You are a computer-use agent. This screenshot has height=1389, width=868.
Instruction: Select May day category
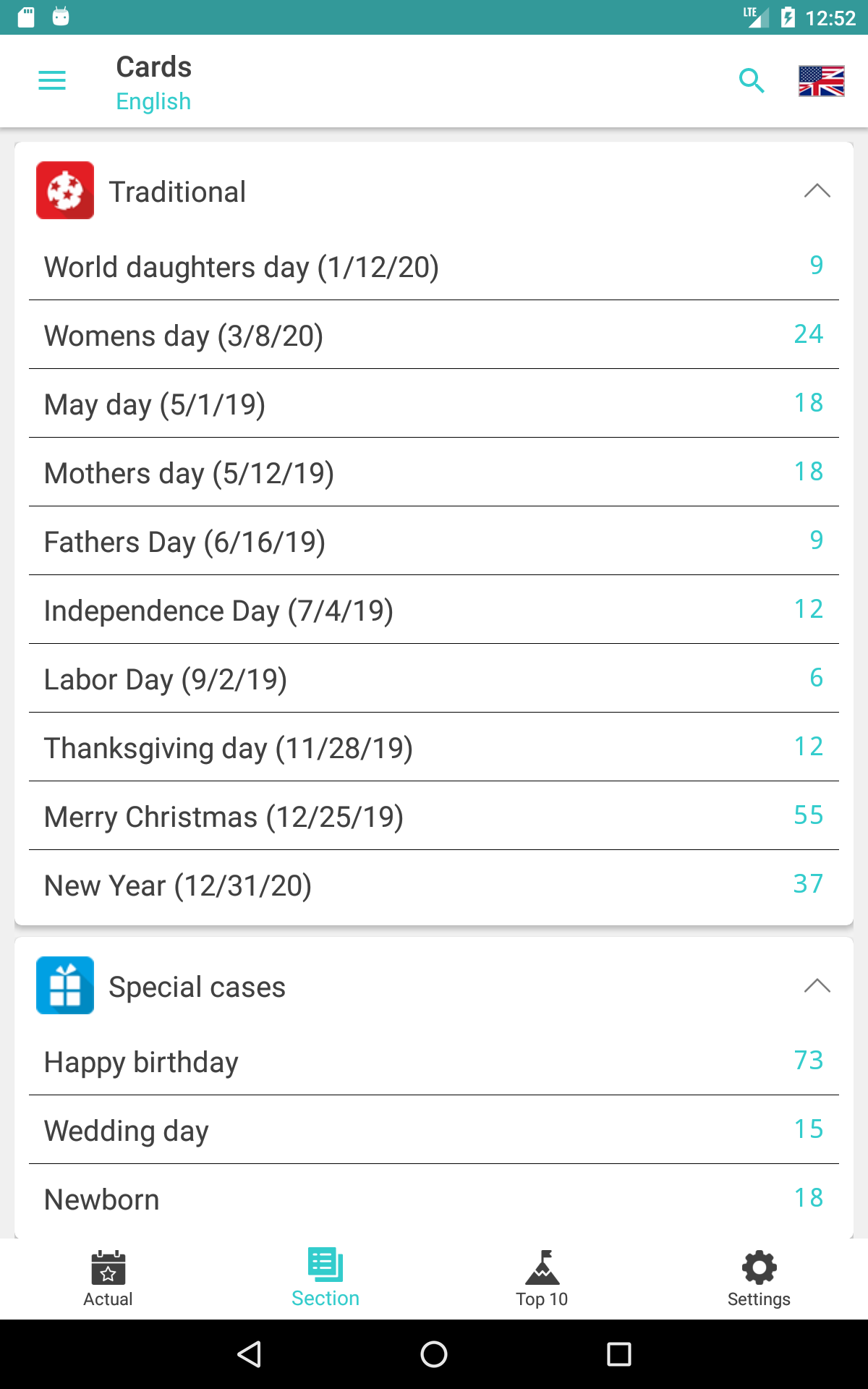[x=434, y=404]
